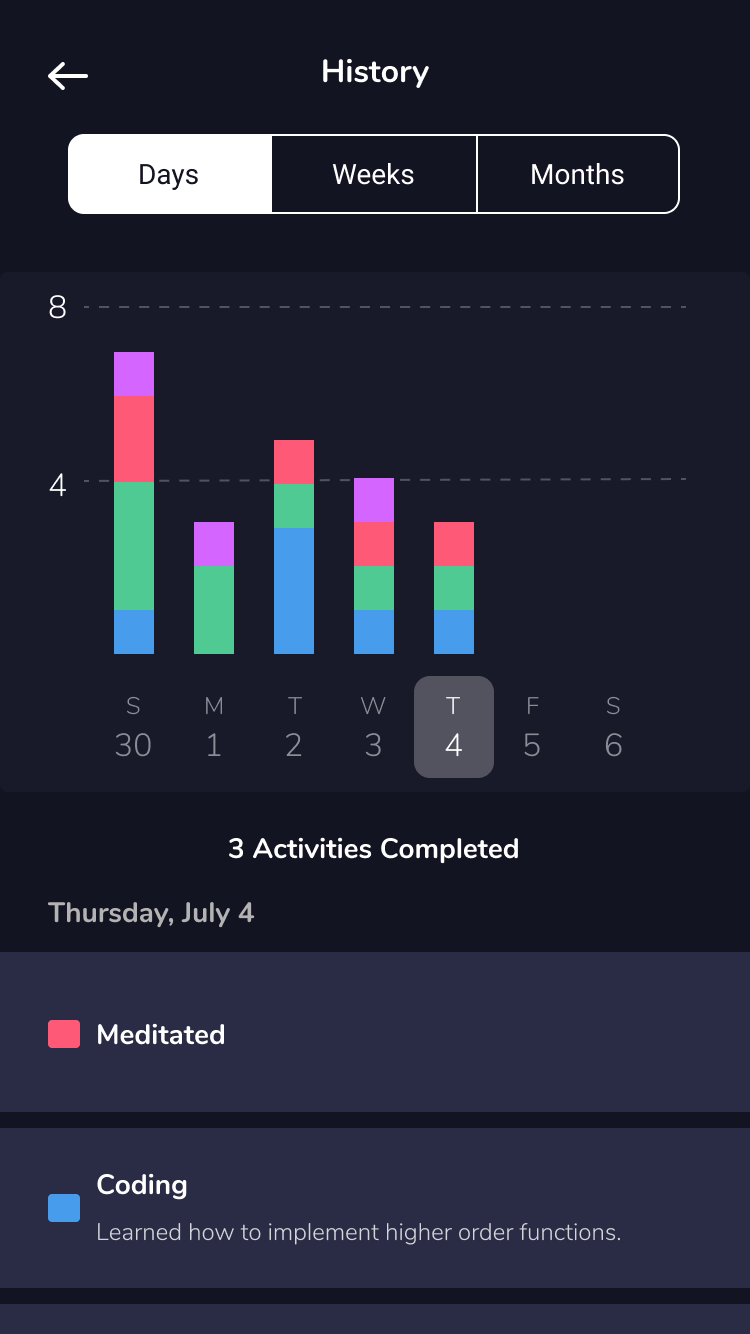The image size is (750, 1334).
Task: Go back from the History screen
Action: point(68,75)
